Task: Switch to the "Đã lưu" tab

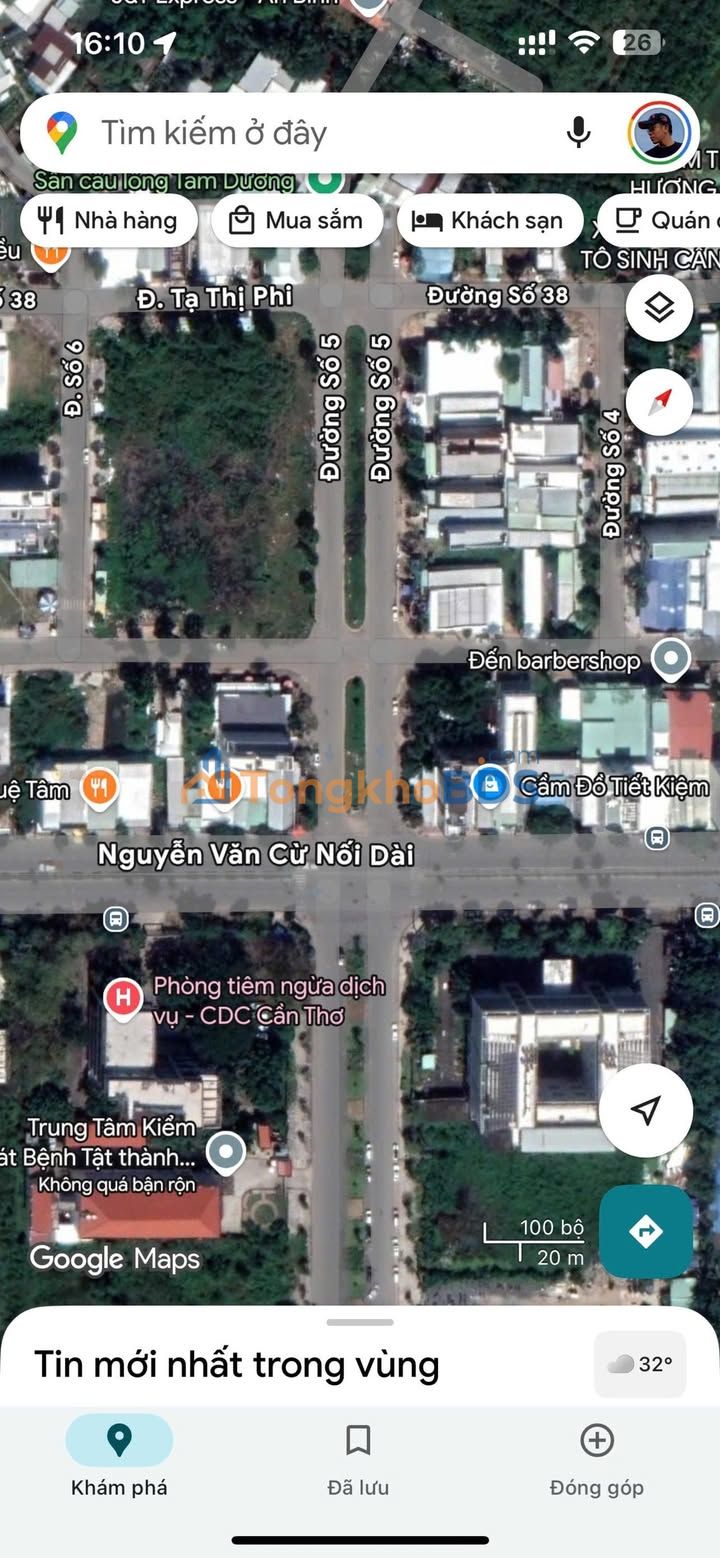Action: click(x=358, y=1459)
